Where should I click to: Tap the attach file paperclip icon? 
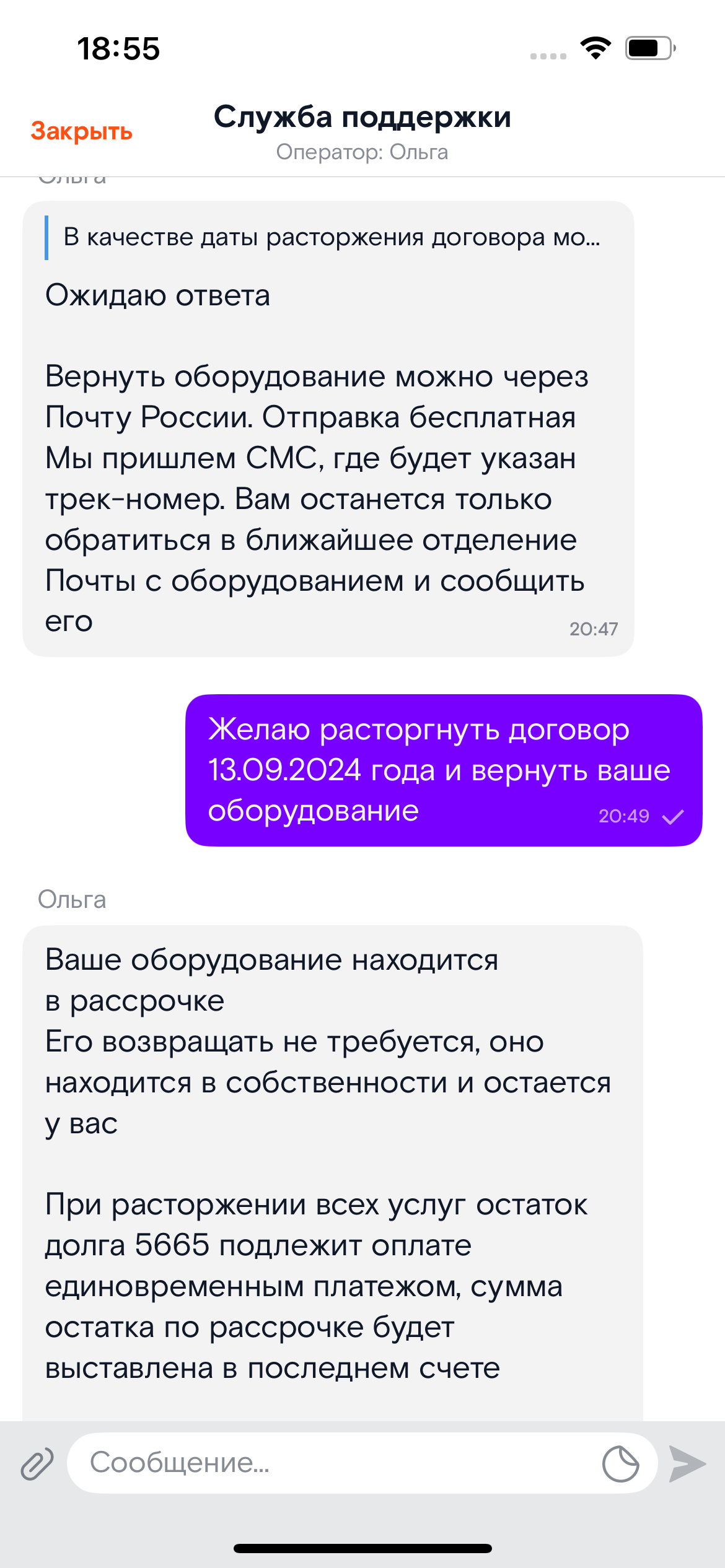(x=37, y=1464)
